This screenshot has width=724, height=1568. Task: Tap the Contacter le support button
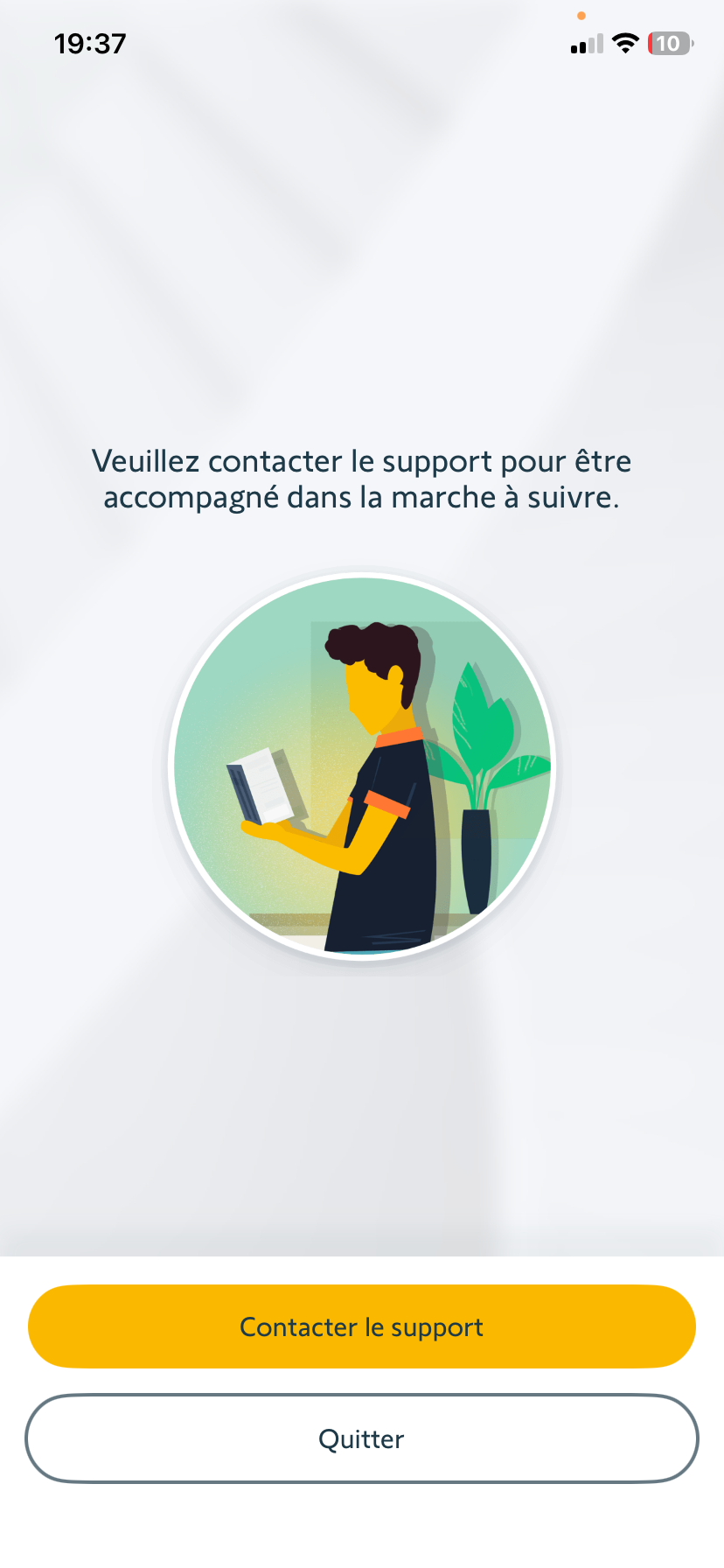[361, 1326]
